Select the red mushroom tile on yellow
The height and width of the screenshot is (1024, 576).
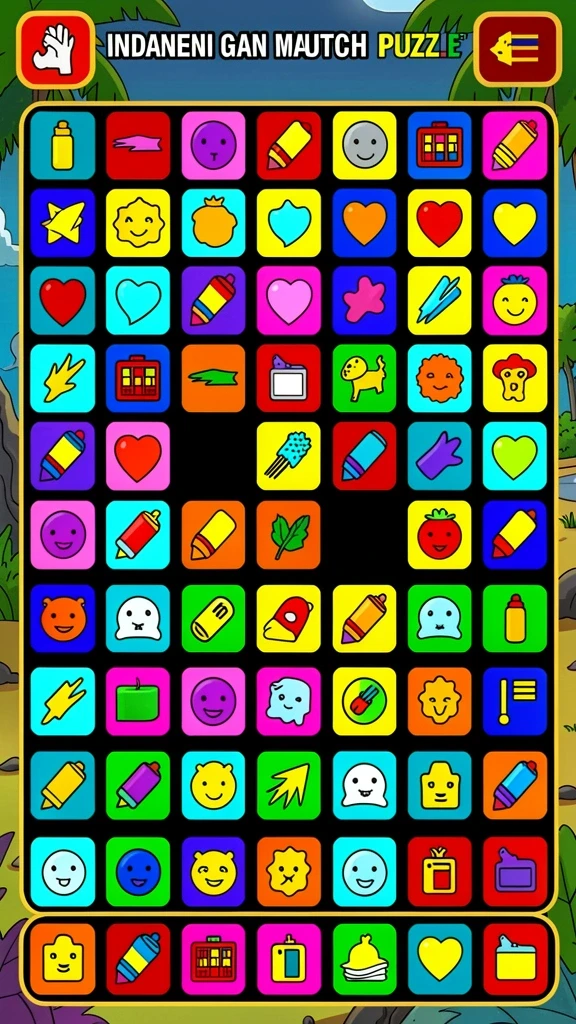click(515, 378)
